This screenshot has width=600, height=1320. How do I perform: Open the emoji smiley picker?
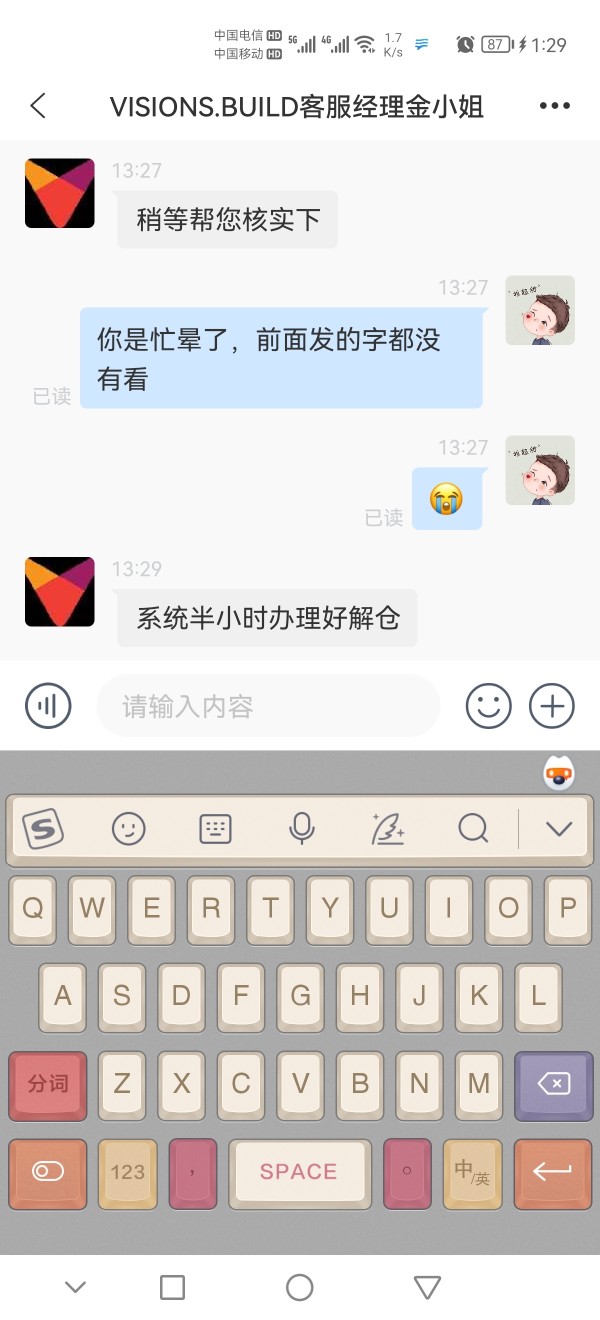tap(489, 707)
